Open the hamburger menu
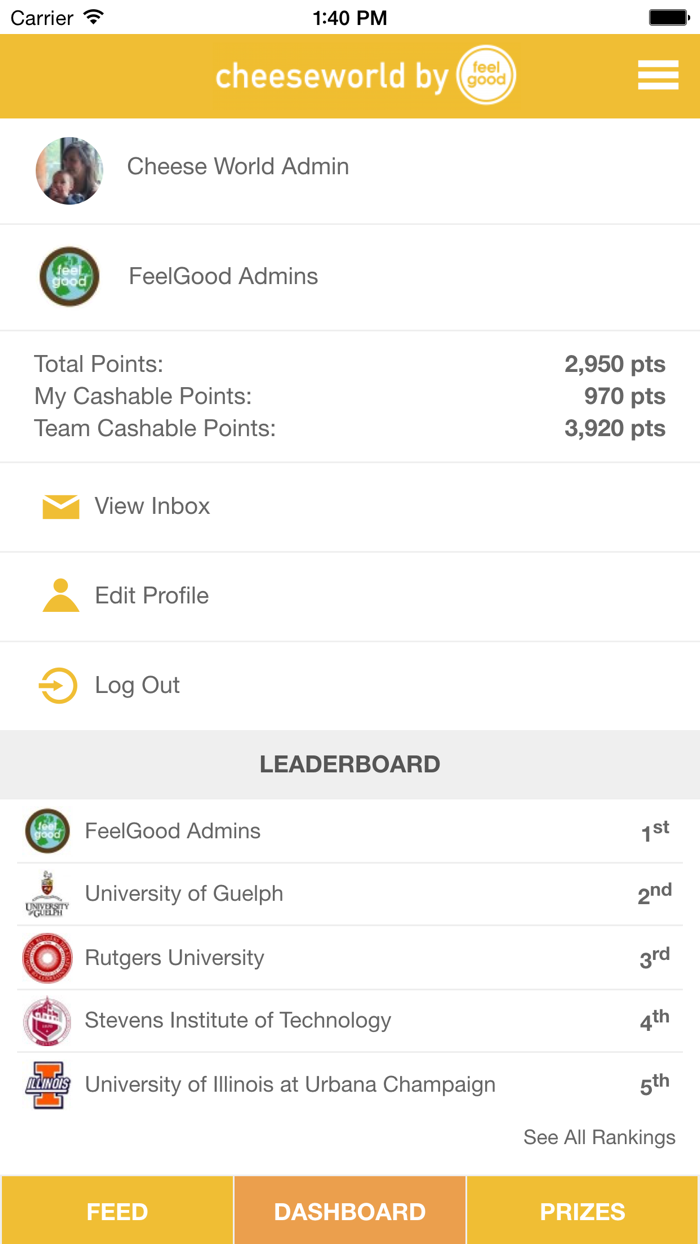Image resolution: width=700 pixels, height=1244 pixels. tap(657, 76)
